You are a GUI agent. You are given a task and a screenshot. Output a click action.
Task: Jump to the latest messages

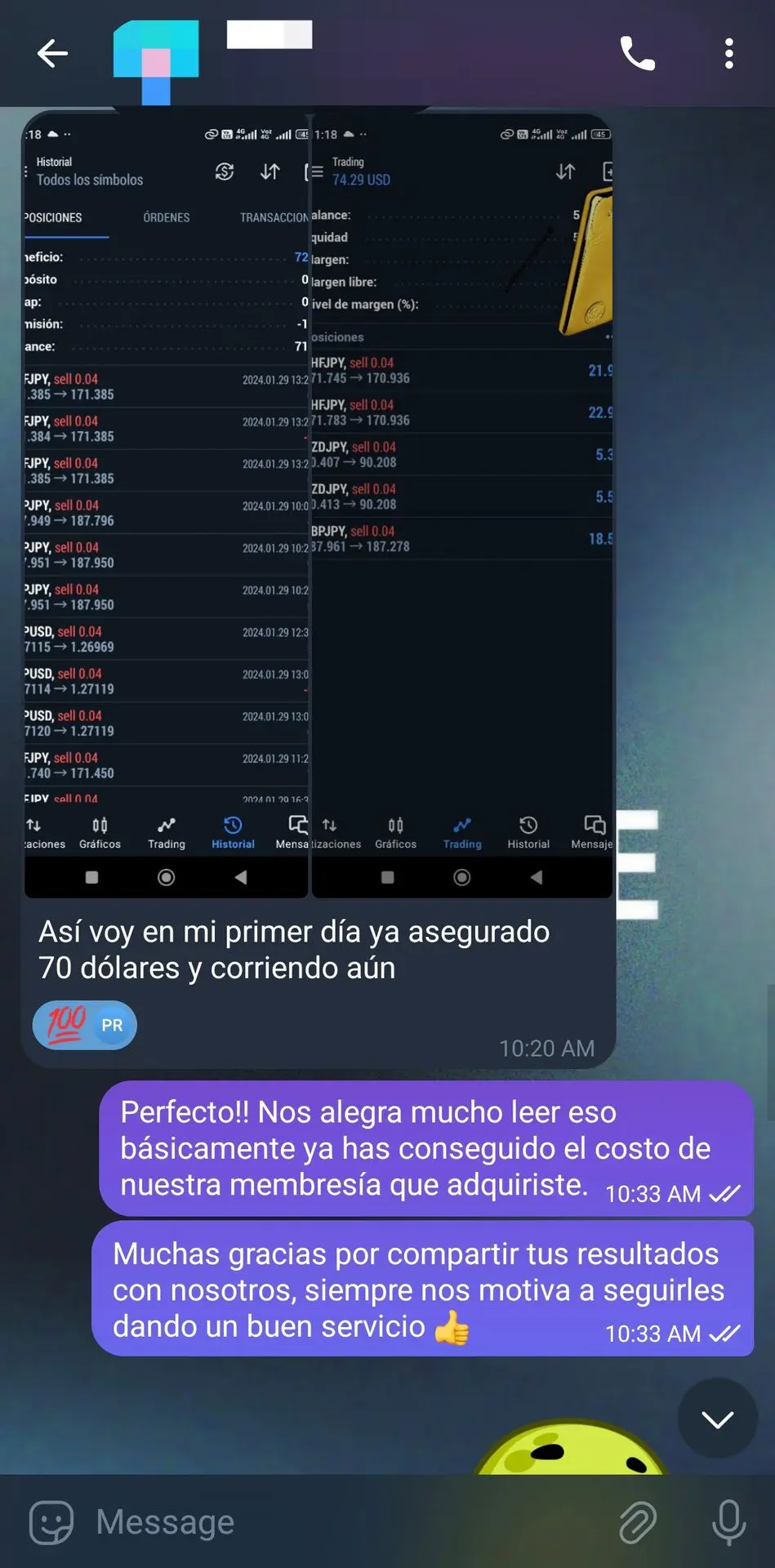[717, 1419]
